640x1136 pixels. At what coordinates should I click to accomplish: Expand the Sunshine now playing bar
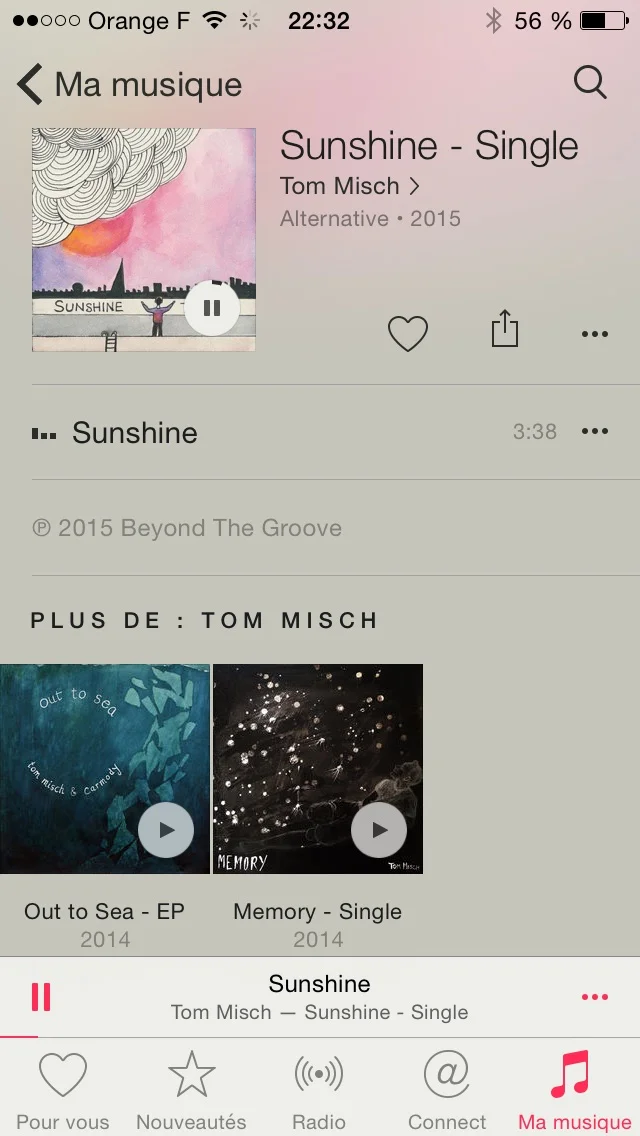(319, 997)
